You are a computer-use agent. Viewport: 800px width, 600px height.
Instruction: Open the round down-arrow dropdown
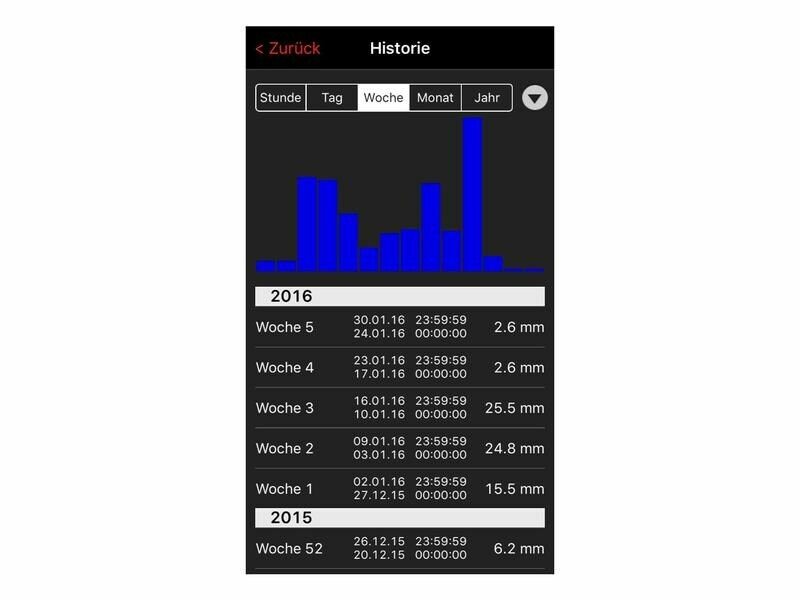[535, 98]
